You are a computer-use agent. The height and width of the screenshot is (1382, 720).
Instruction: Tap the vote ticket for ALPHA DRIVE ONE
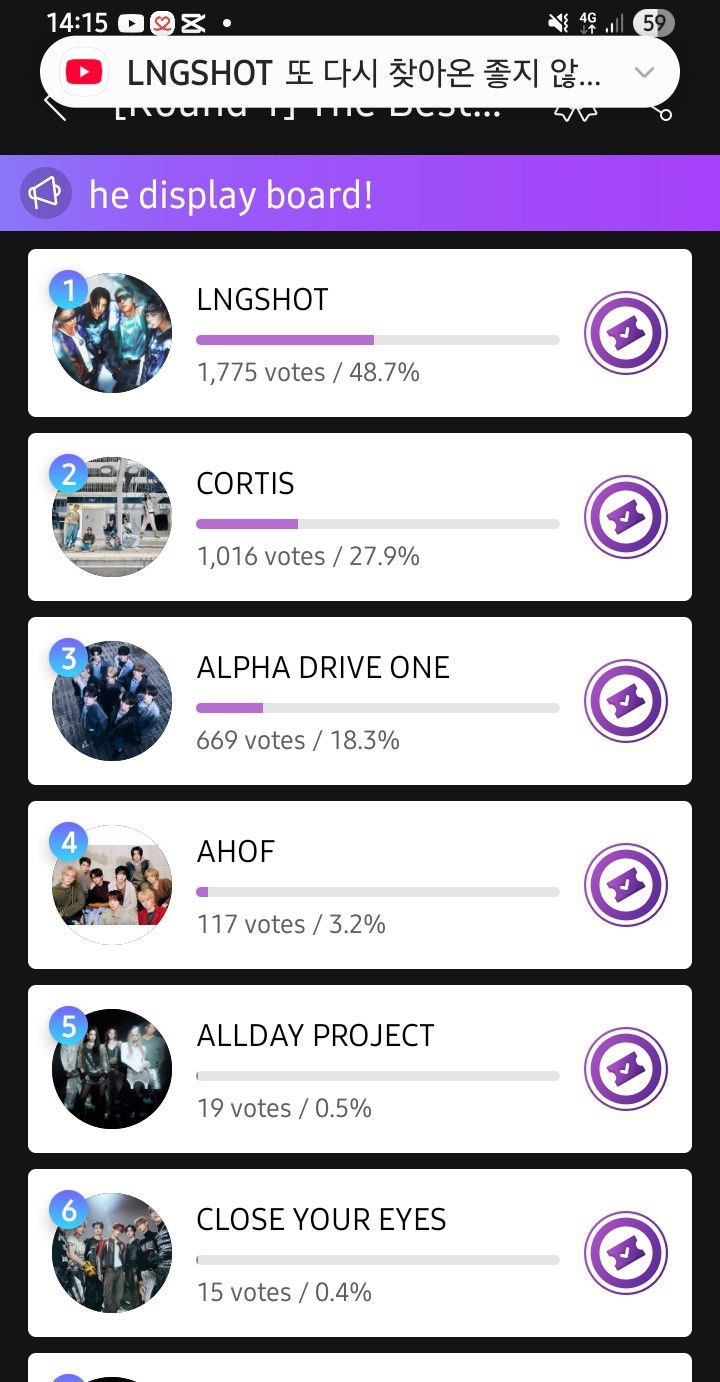[626, 701]
